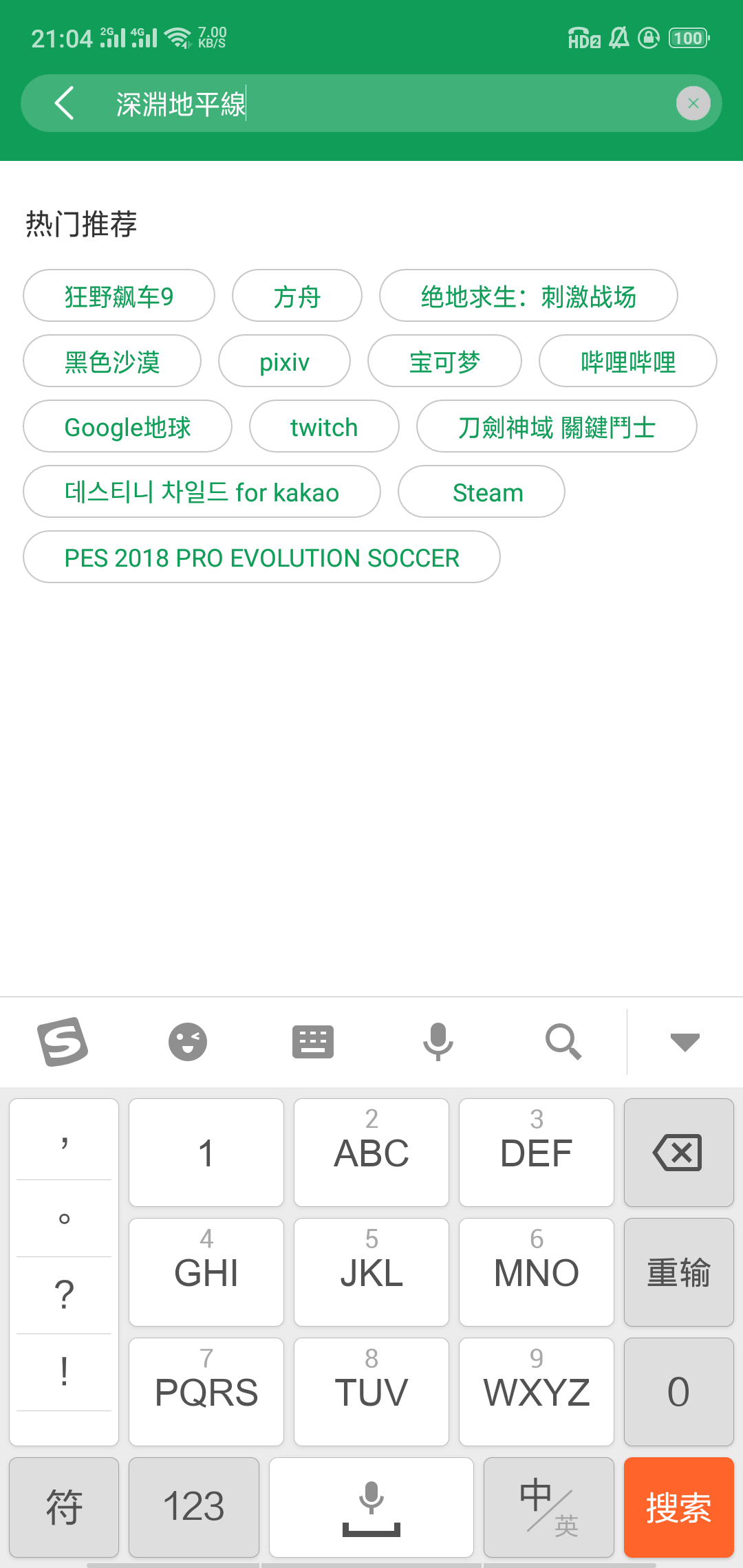The width and height of the screenshot is (743, 1568).
Task: Select the pixiv chip
Action: click(x=284, y=361)
